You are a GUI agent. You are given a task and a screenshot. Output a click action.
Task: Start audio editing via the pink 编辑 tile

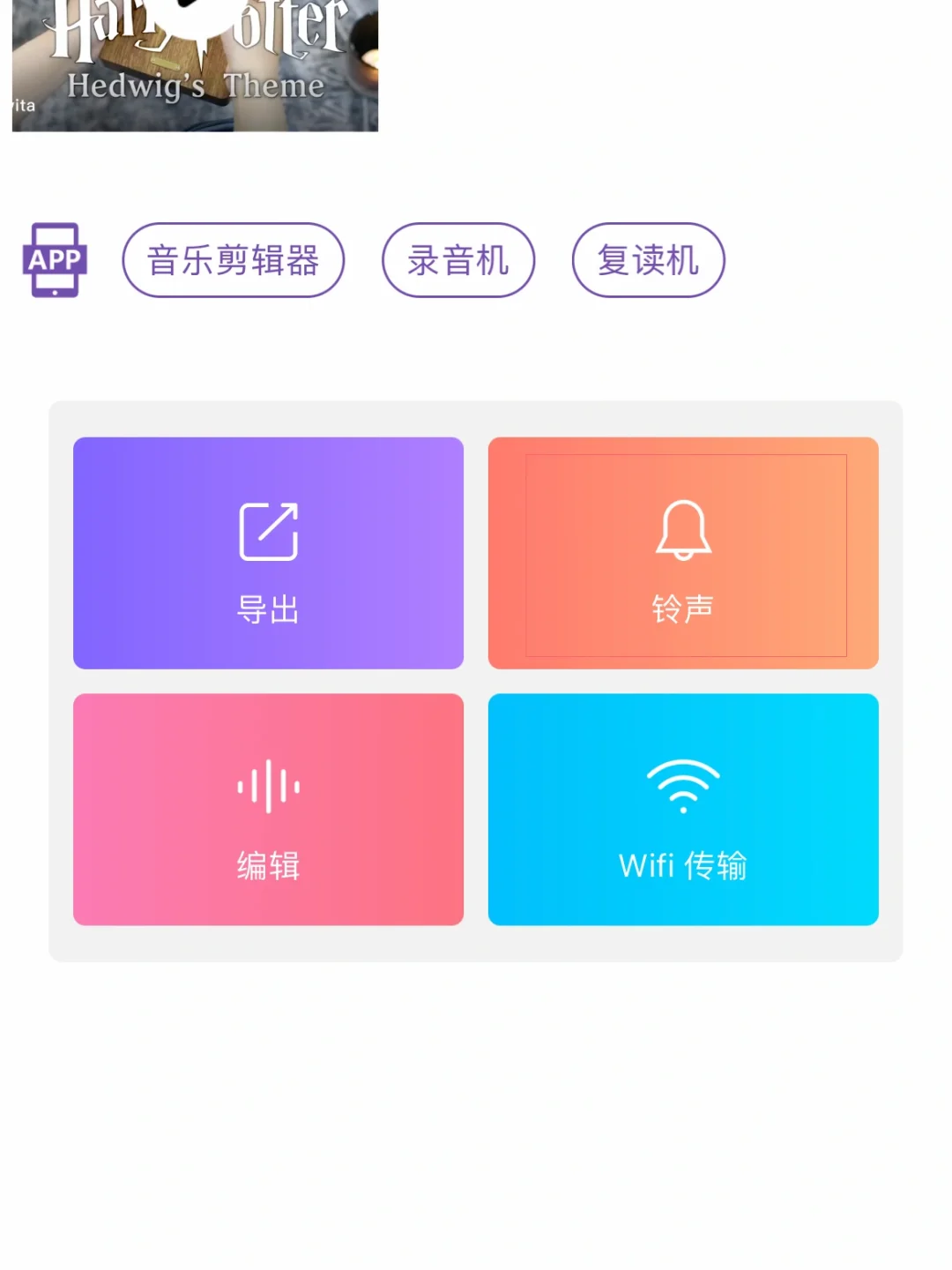coord(268,810)
